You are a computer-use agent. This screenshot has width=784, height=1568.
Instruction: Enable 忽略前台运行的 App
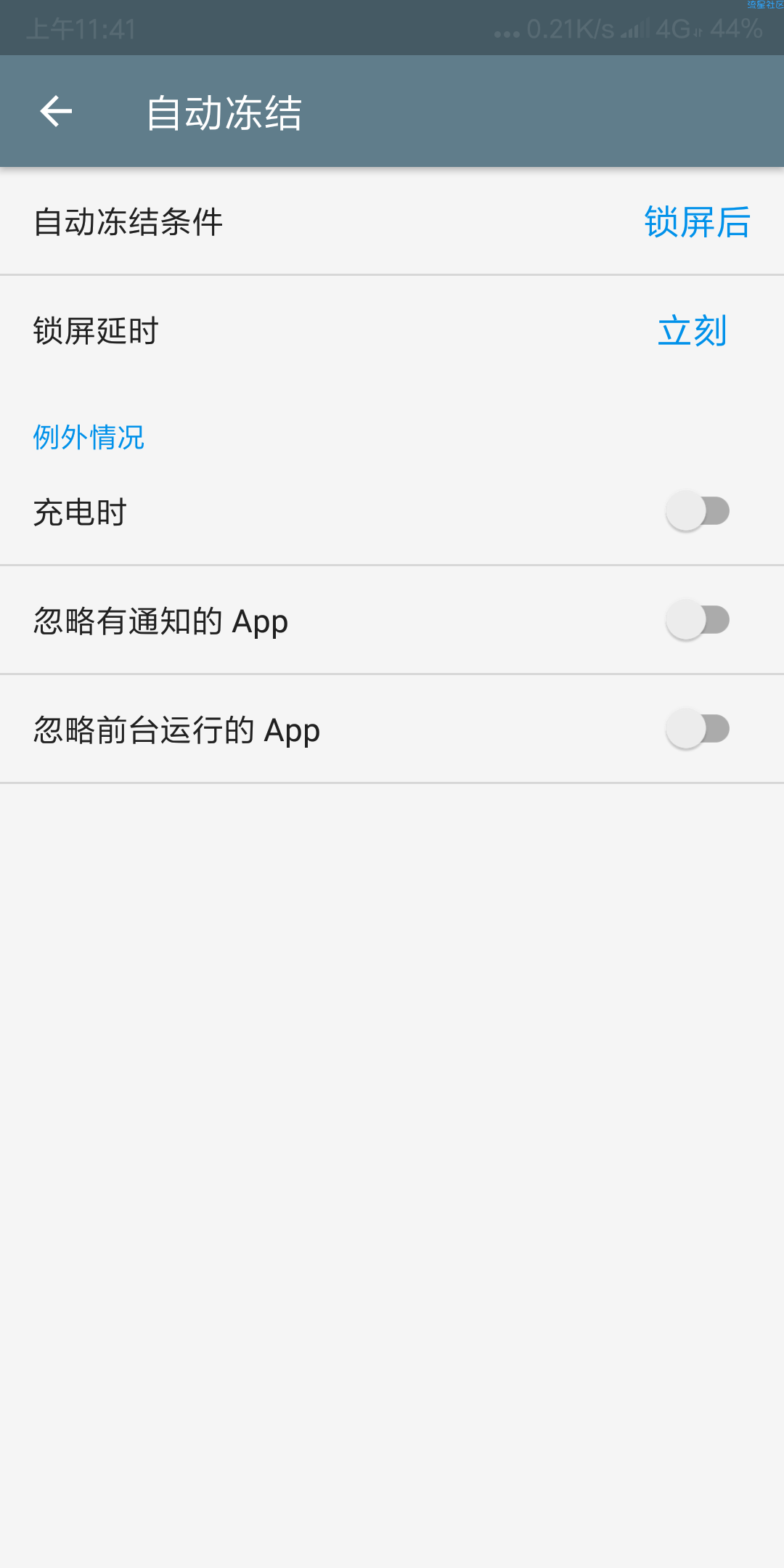[x=698, y=729]
